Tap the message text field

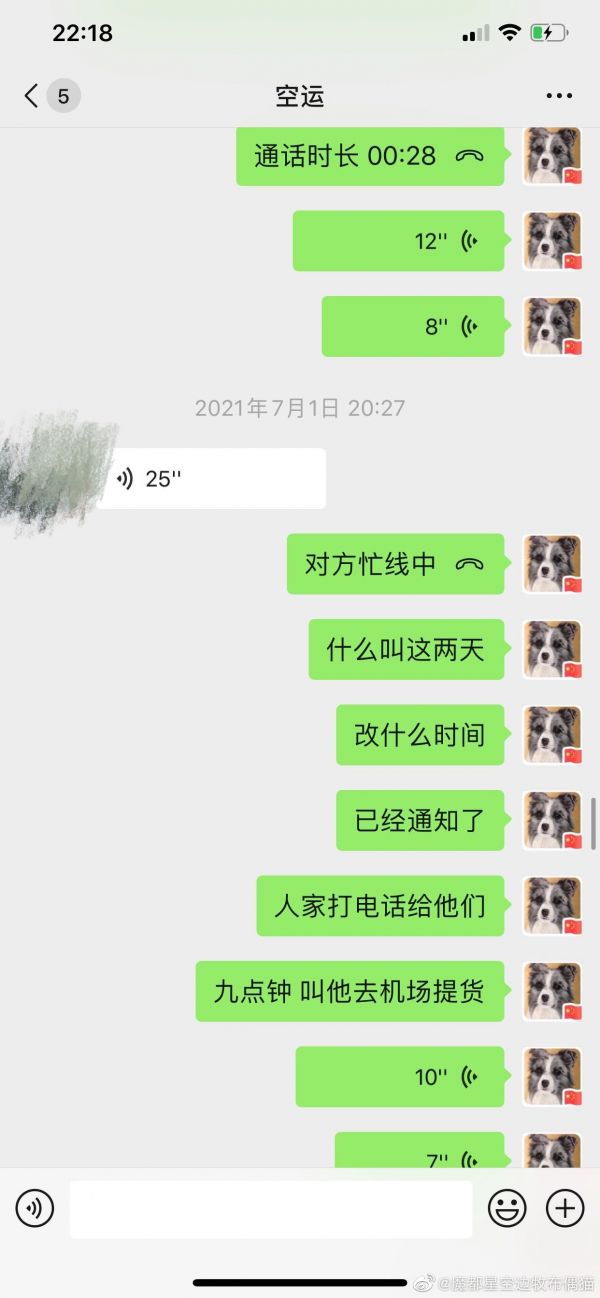270,1209
